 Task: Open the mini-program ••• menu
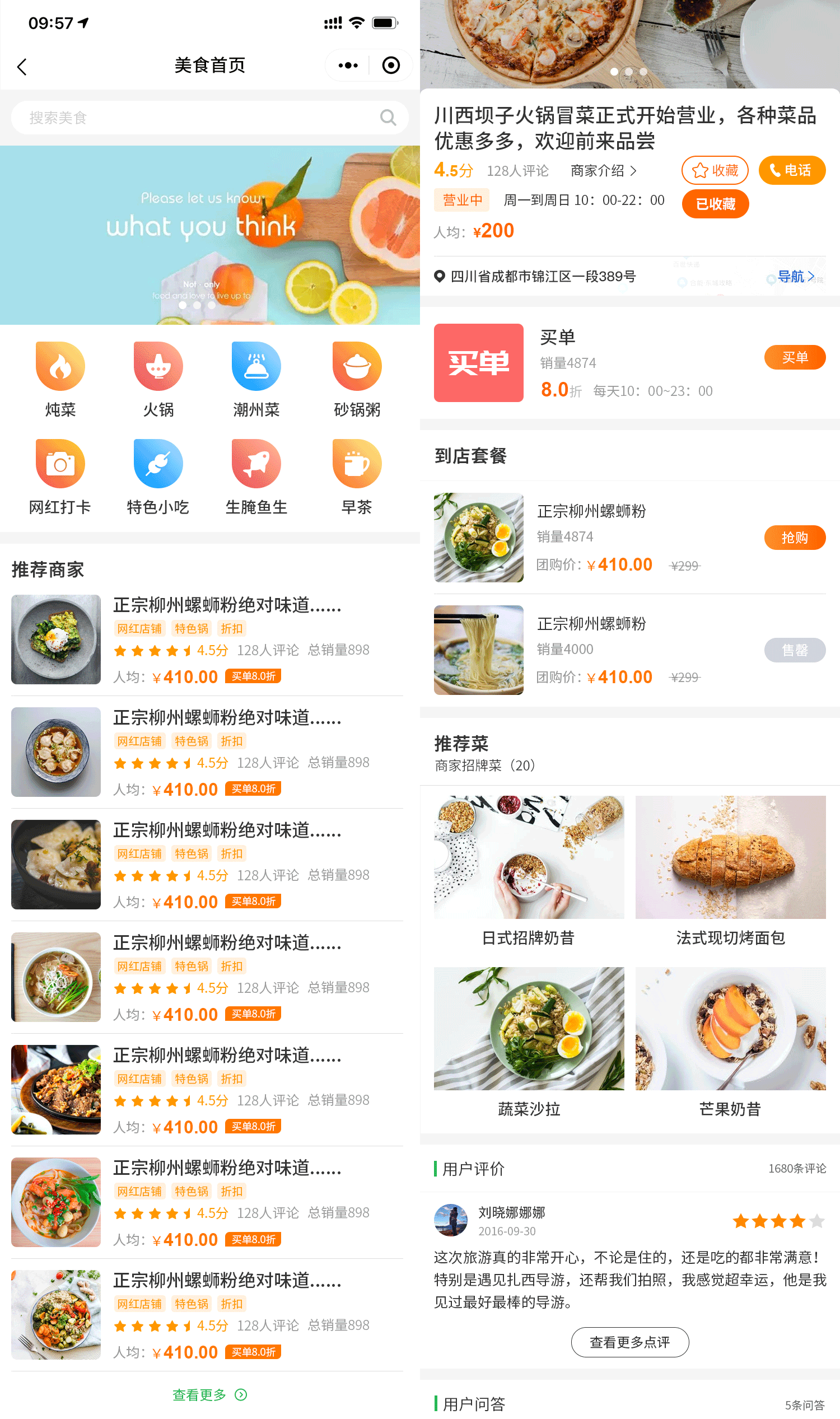pyautogui.click(x=347, y=64)
